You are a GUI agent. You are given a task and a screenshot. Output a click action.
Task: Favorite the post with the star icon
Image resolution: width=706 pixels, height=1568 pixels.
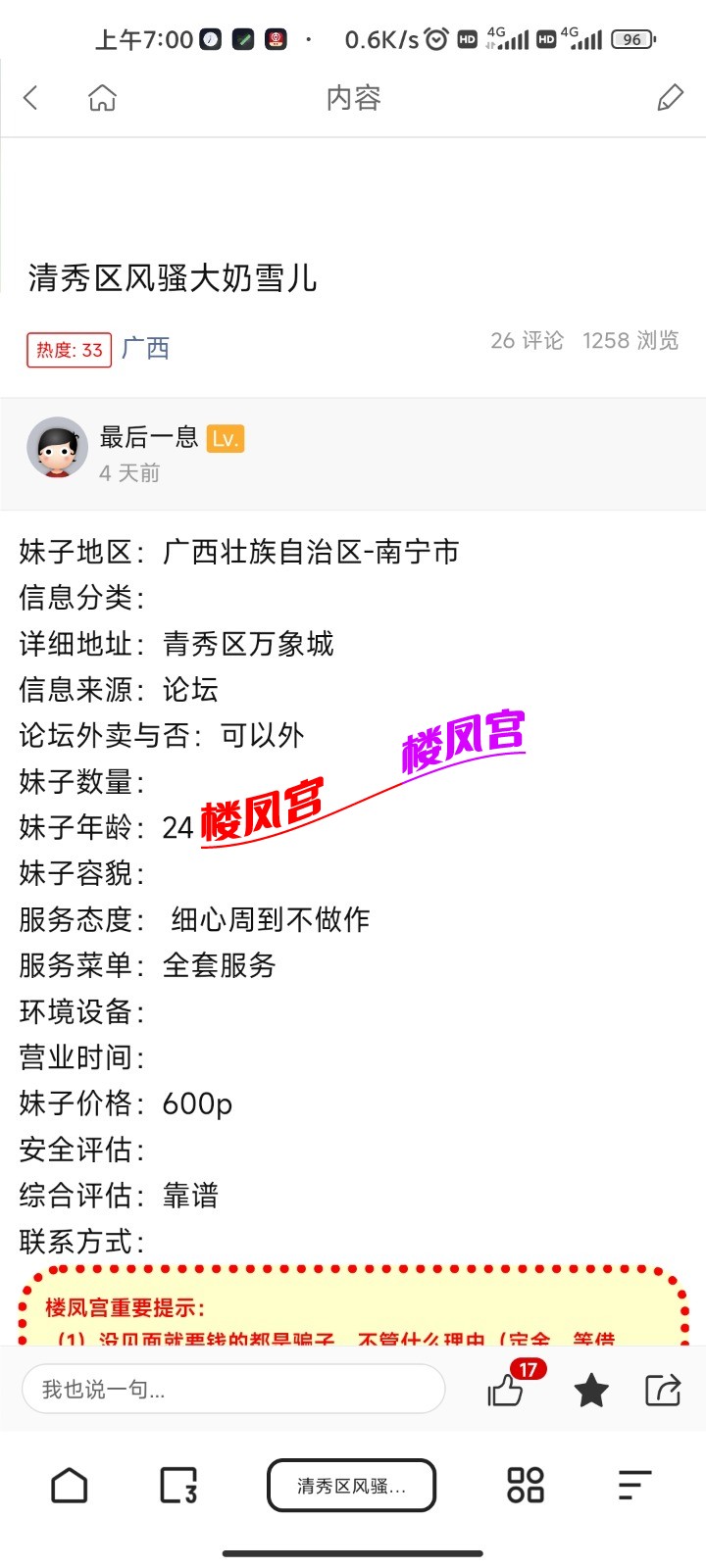point(591,1390)
